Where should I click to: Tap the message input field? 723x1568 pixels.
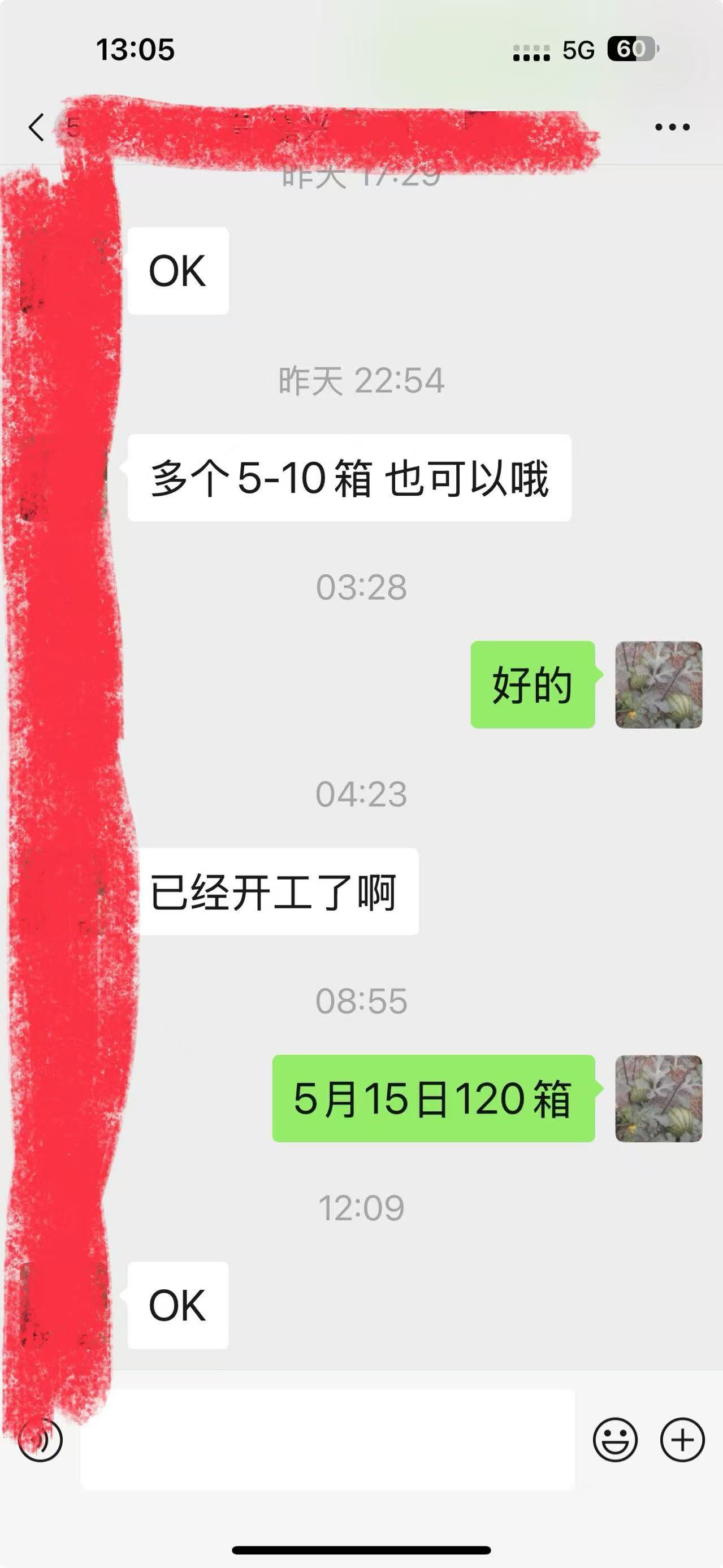click(327, 1440)
